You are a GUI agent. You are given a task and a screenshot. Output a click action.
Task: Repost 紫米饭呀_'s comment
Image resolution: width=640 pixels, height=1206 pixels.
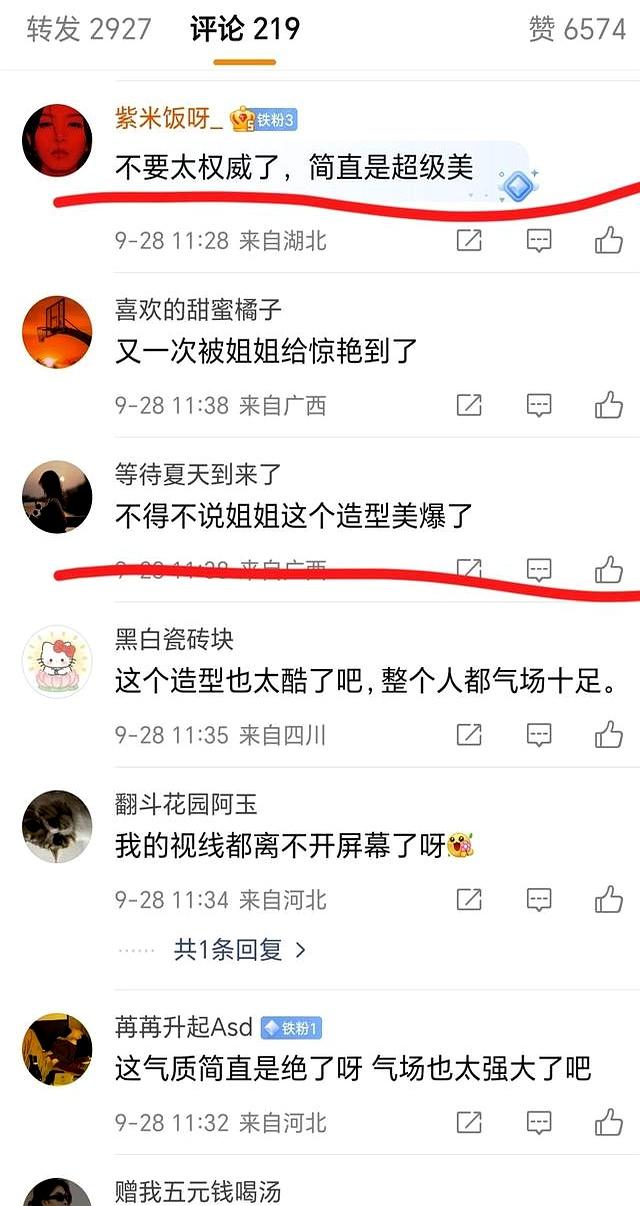469,240
